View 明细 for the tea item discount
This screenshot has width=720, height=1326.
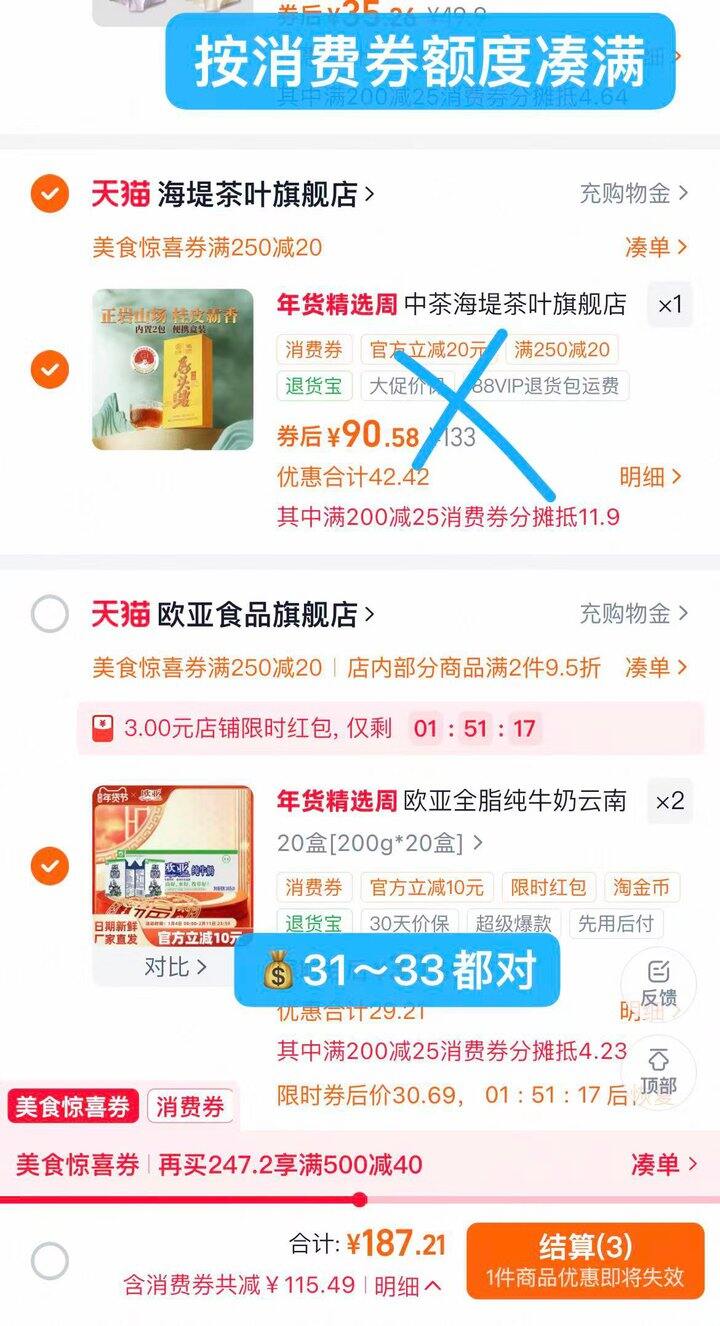click(650, 477)
